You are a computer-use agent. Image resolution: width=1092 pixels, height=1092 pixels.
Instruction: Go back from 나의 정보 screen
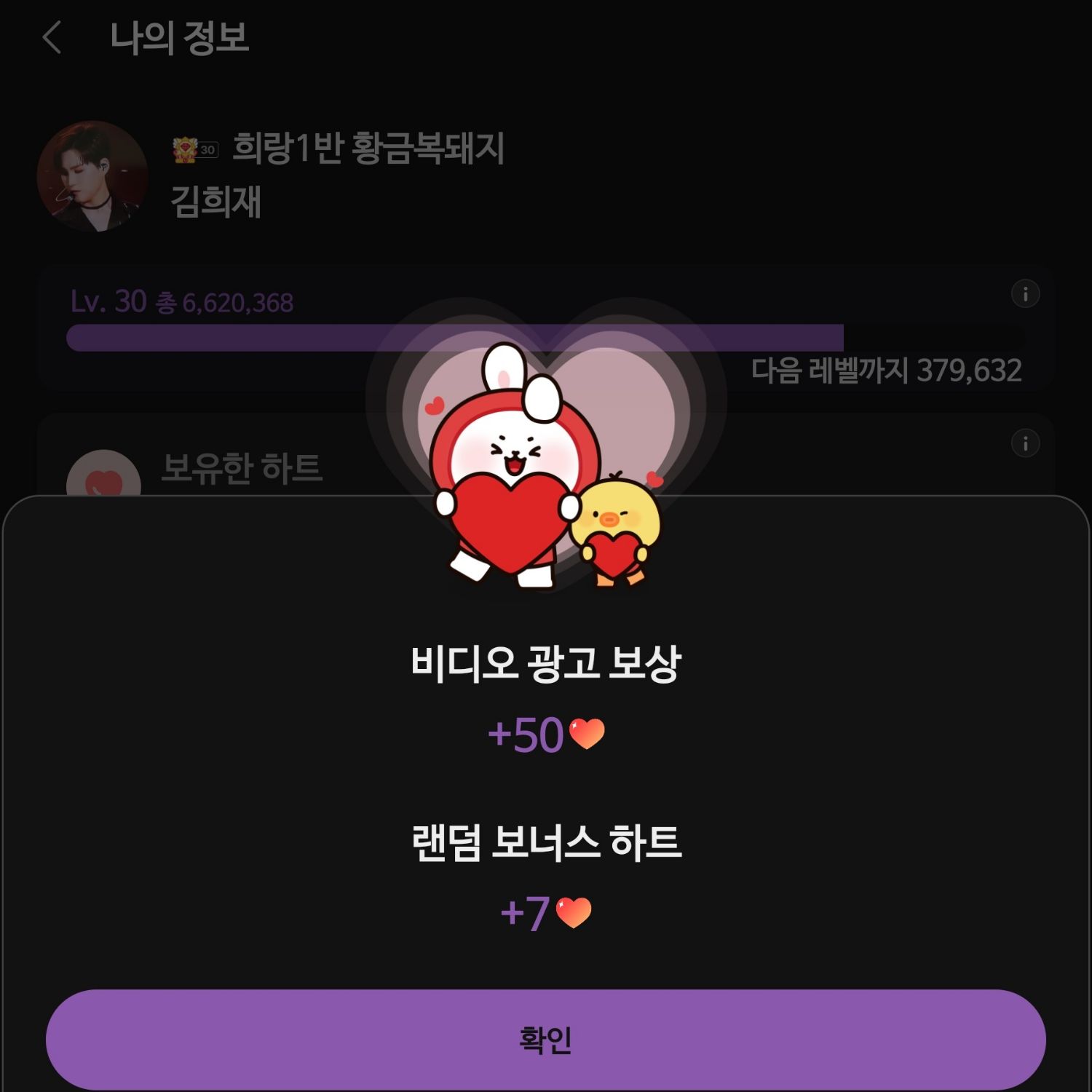pos(52,38)
